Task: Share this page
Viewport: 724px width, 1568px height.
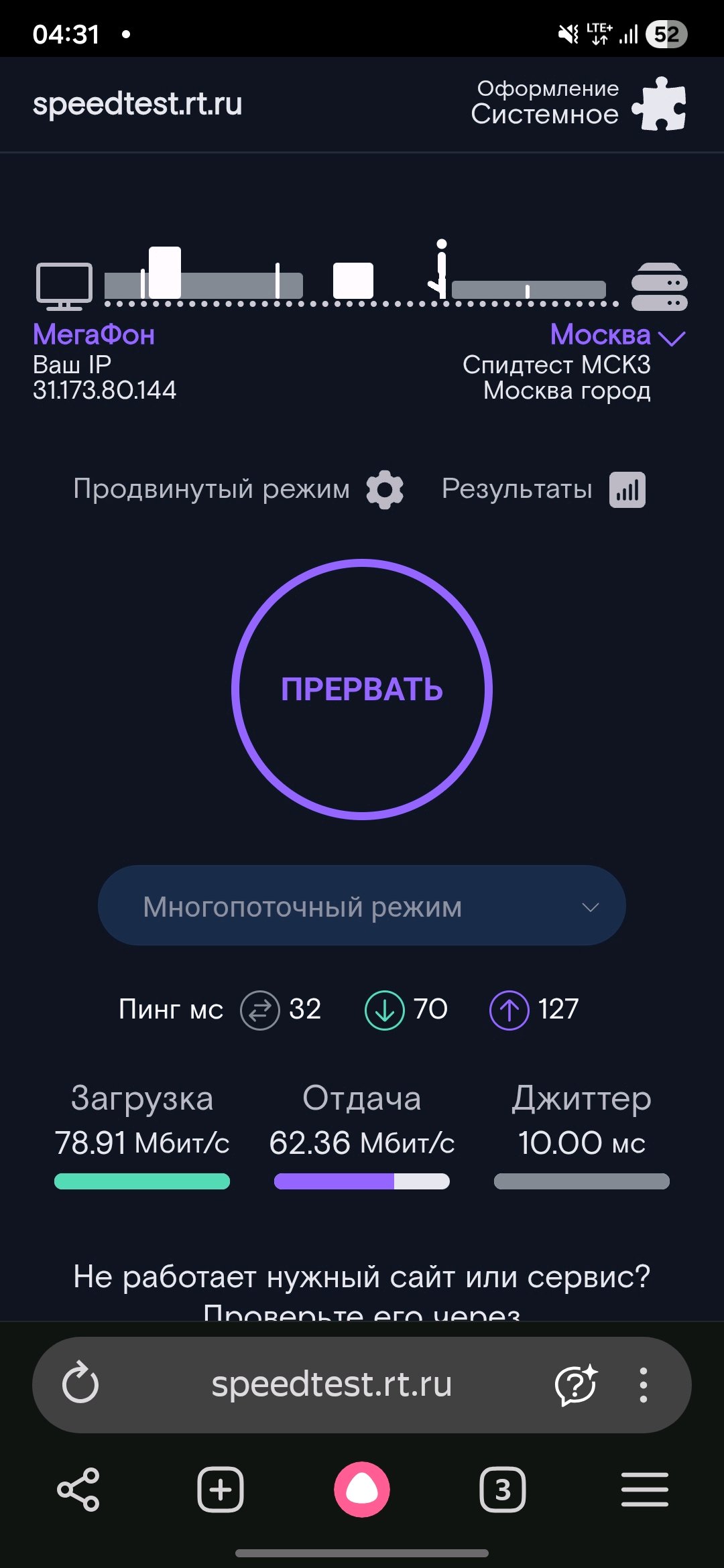Action: (78, 1490)
